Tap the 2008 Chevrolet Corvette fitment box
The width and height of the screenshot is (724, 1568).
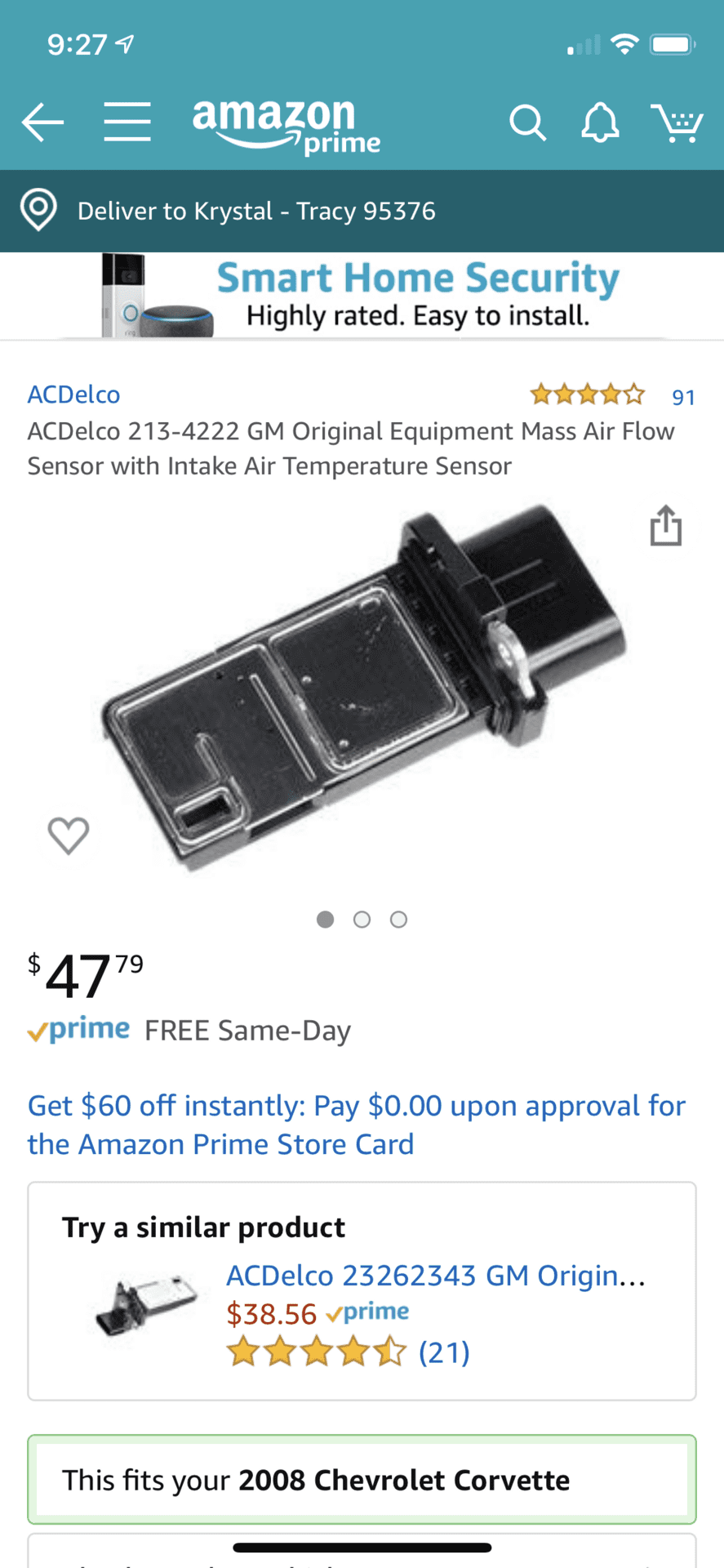362,1479
